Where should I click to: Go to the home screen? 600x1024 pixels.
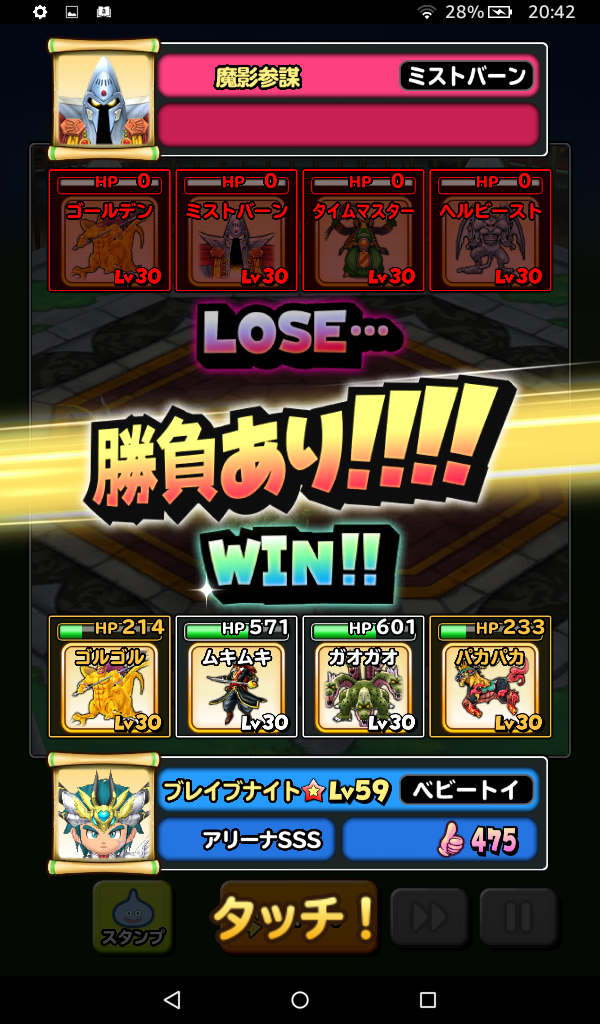(300, 999)
